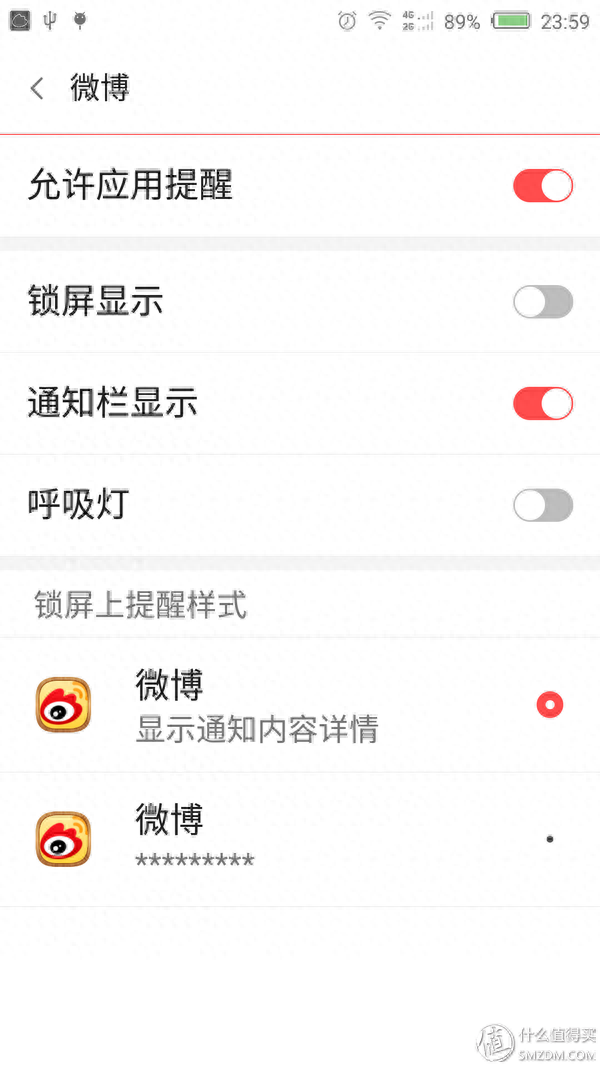600x1067 pixels.
Task: Select the 显示通知内容详情 lock screen style
Action: coord(549,705)
